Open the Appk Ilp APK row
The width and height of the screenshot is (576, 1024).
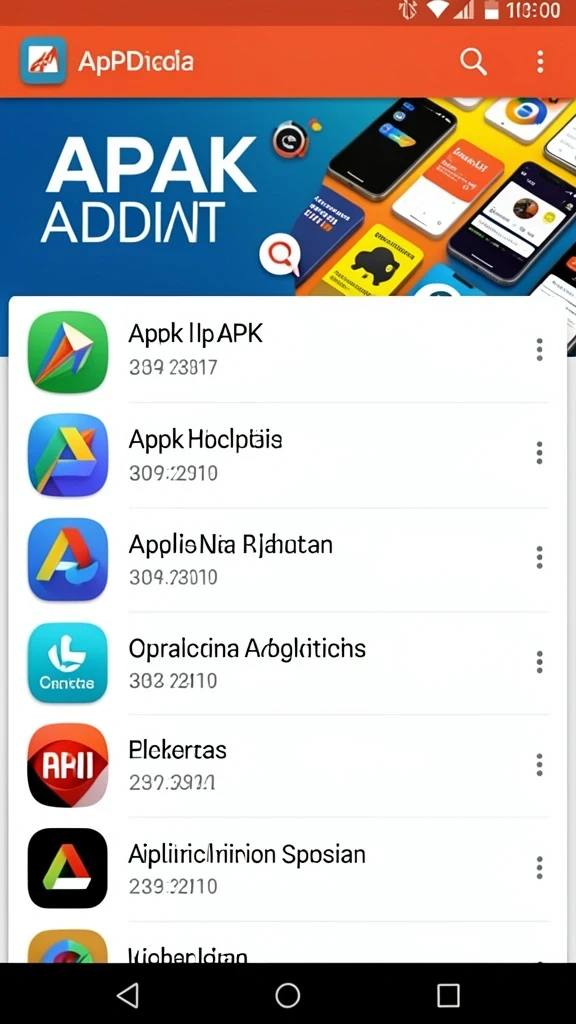[x=288, y=351]
